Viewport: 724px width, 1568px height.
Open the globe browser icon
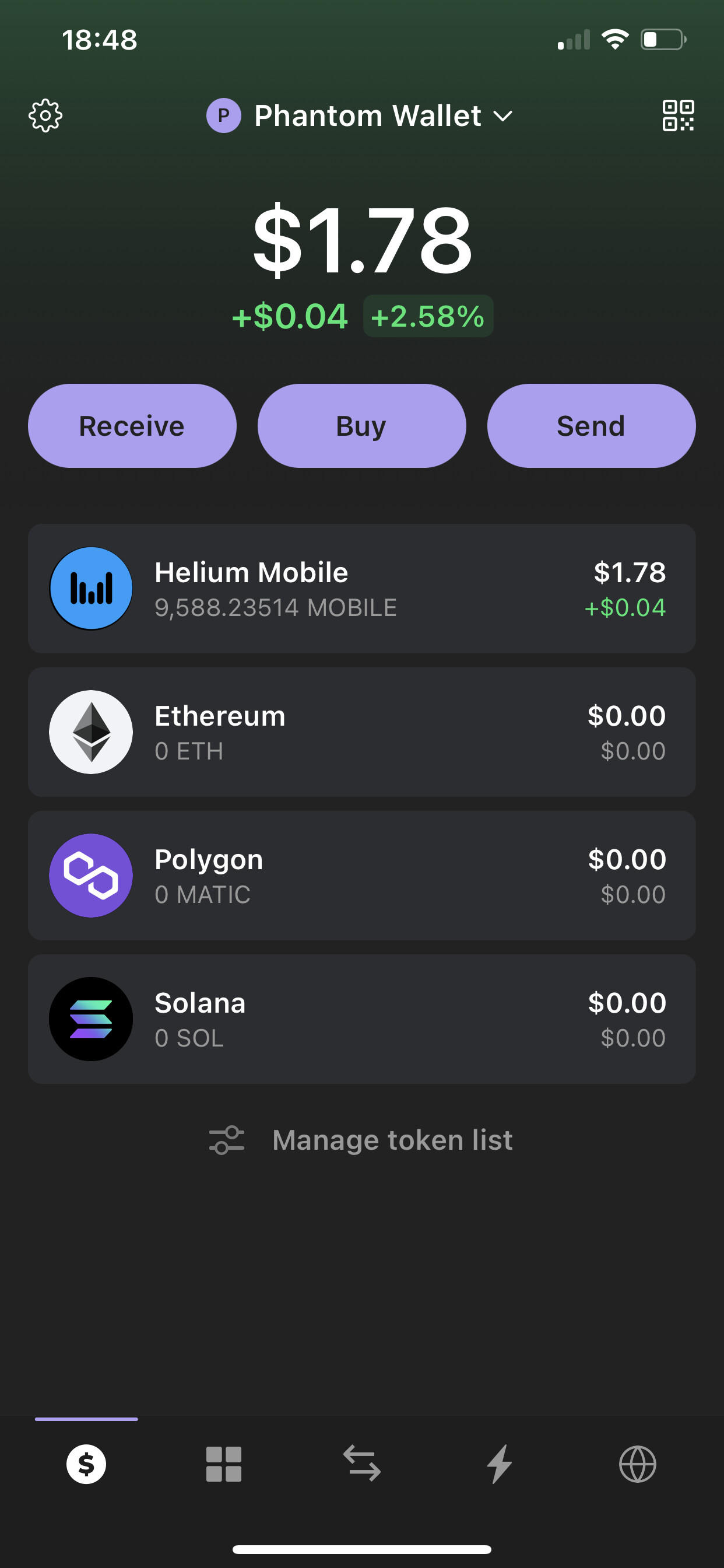(x=638, y=1465)
